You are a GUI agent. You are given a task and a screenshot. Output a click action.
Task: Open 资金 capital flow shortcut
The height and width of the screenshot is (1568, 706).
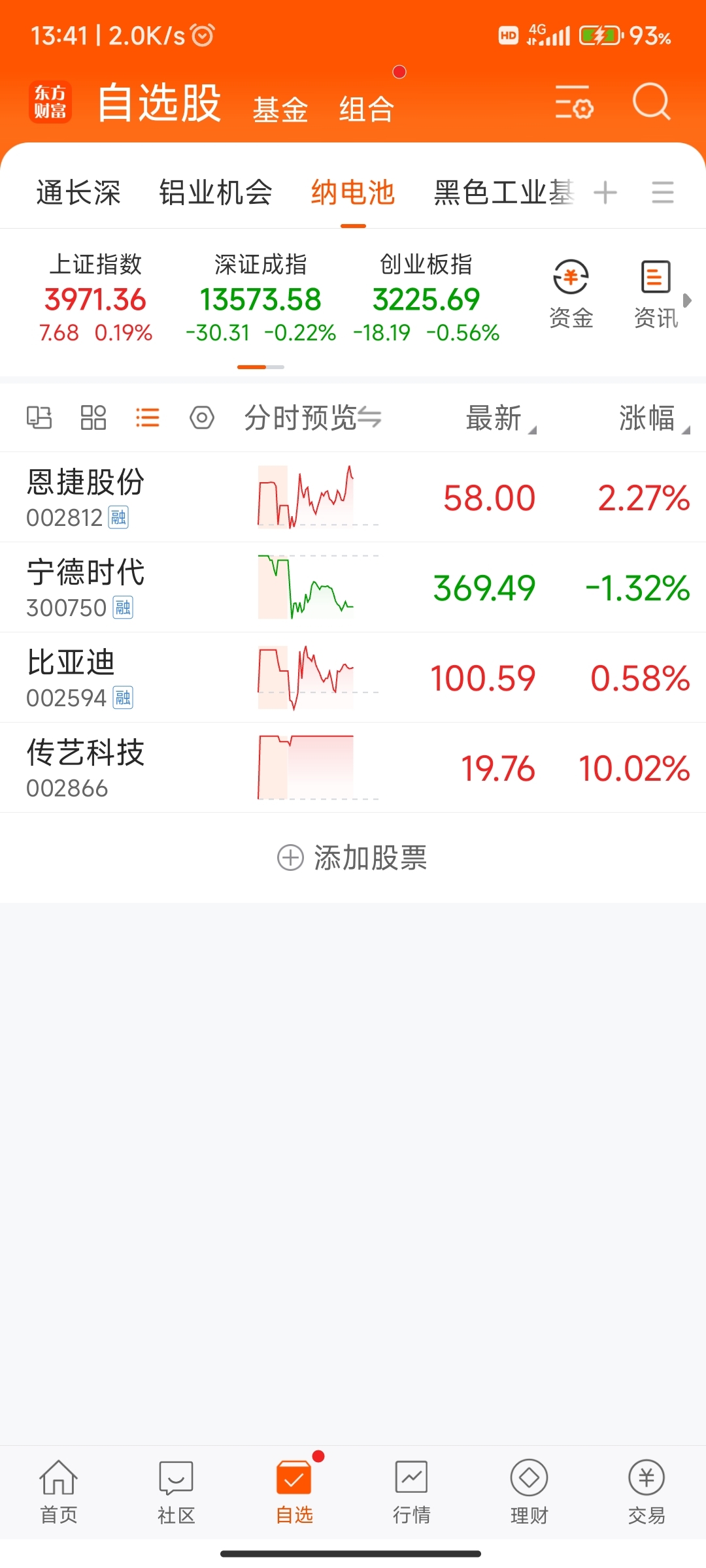point(571,294)
